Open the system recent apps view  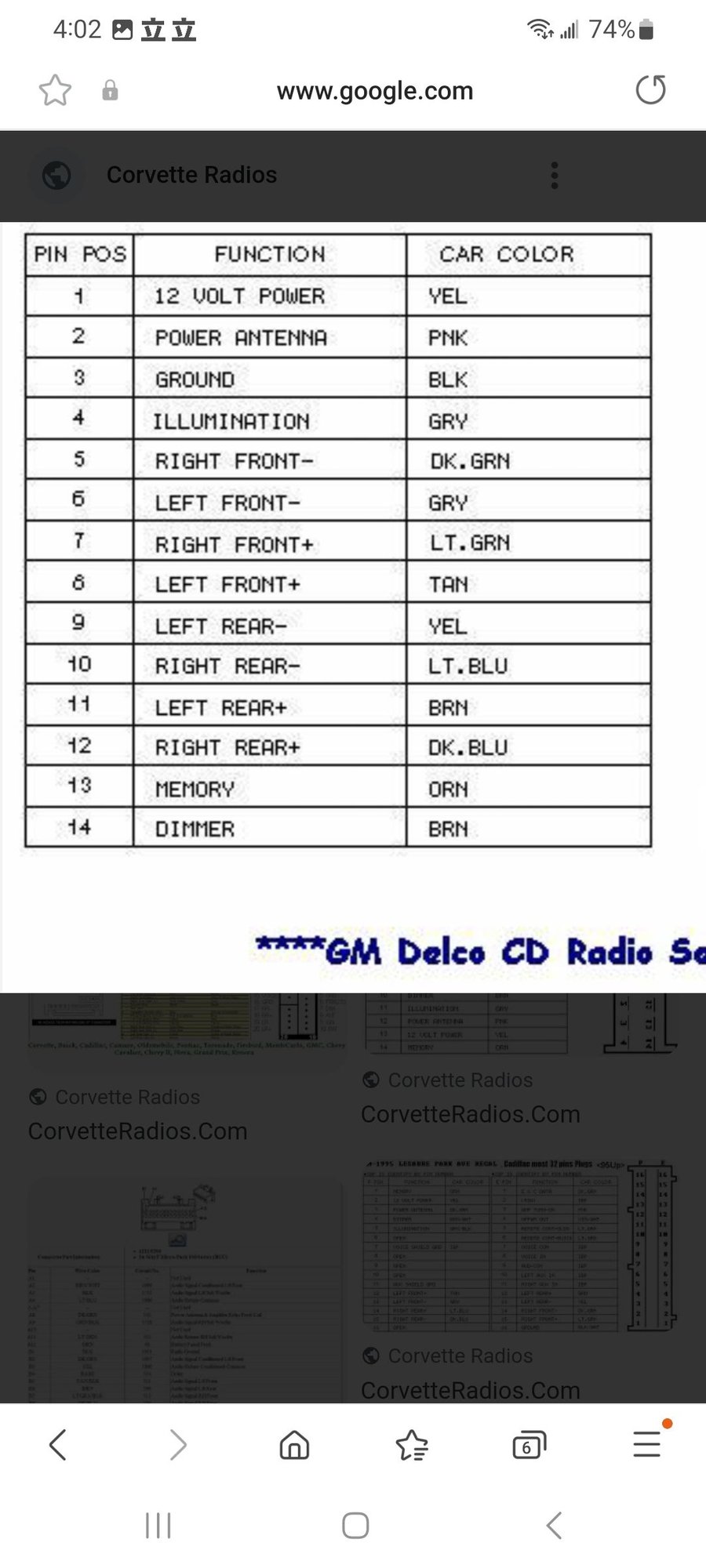click(158, 1526)
